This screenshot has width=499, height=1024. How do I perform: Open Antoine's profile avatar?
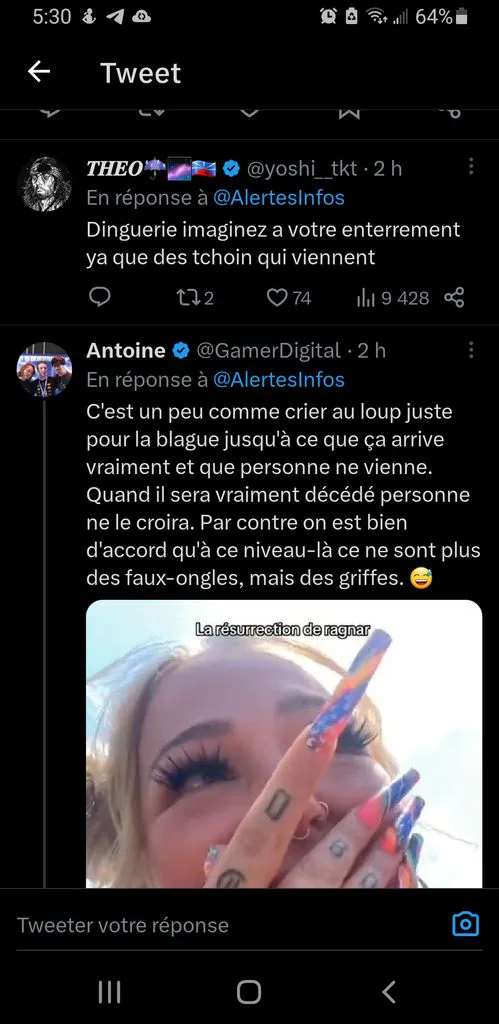pos(44,369)
